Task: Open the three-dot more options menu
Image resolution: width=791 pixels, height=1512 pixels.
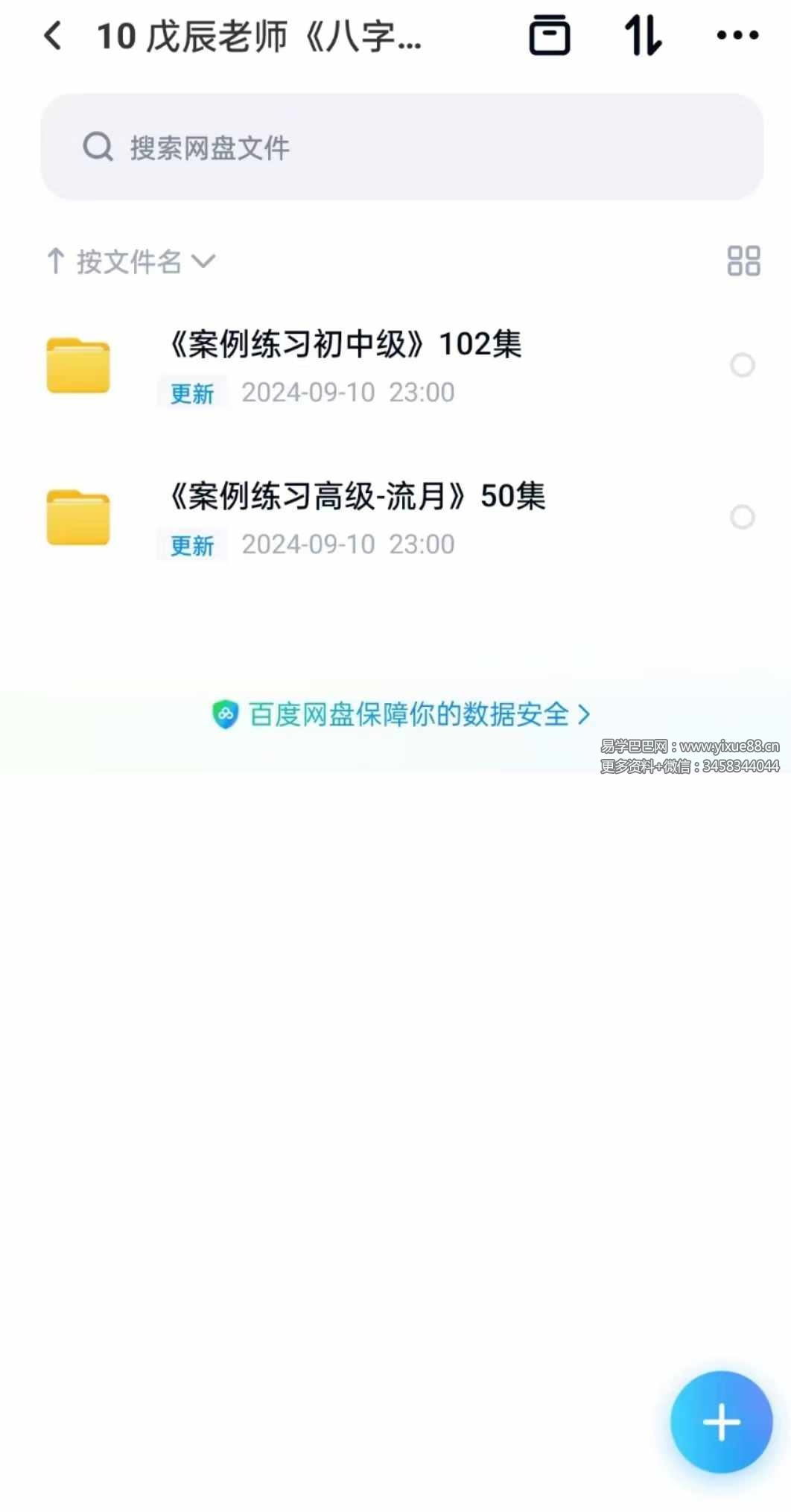Action: (734, 36)
